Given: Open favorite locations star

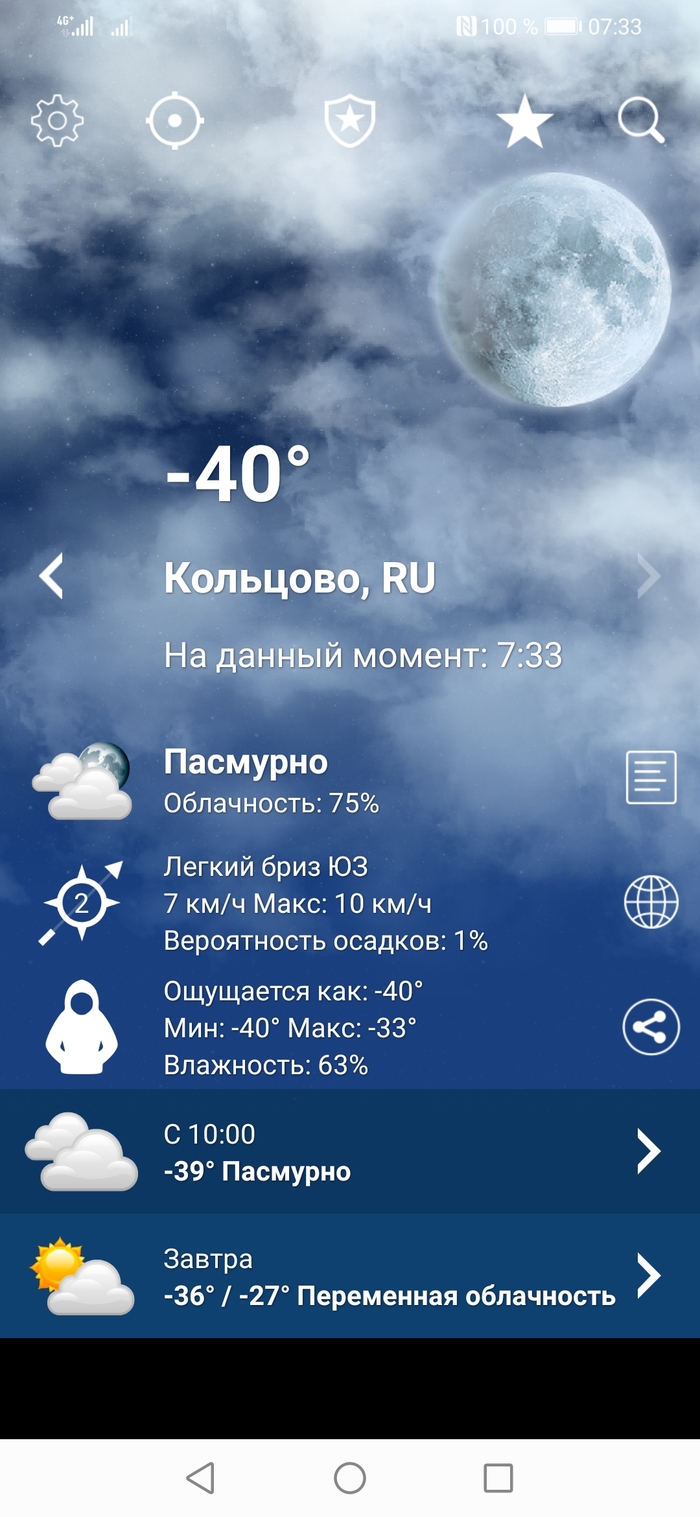Looking at the screenshot, I should pyautogui.click(x=525, y=123).
